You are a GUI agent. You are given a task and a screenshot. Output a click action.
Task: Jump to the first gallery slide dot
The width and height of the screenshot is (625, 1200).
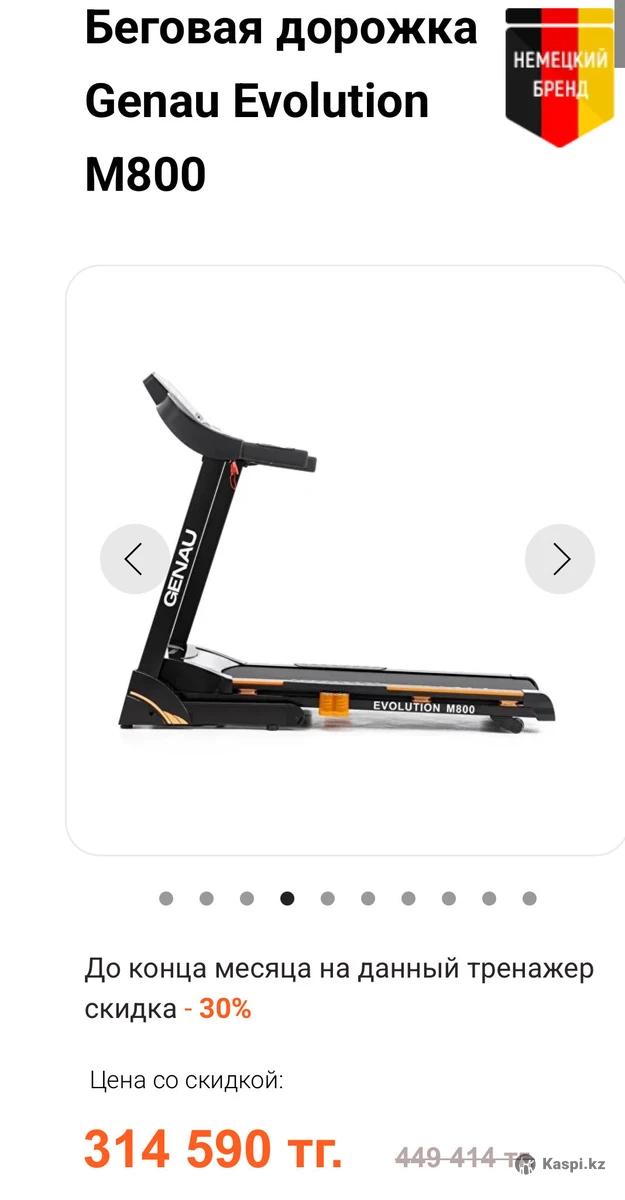[166, 898]
